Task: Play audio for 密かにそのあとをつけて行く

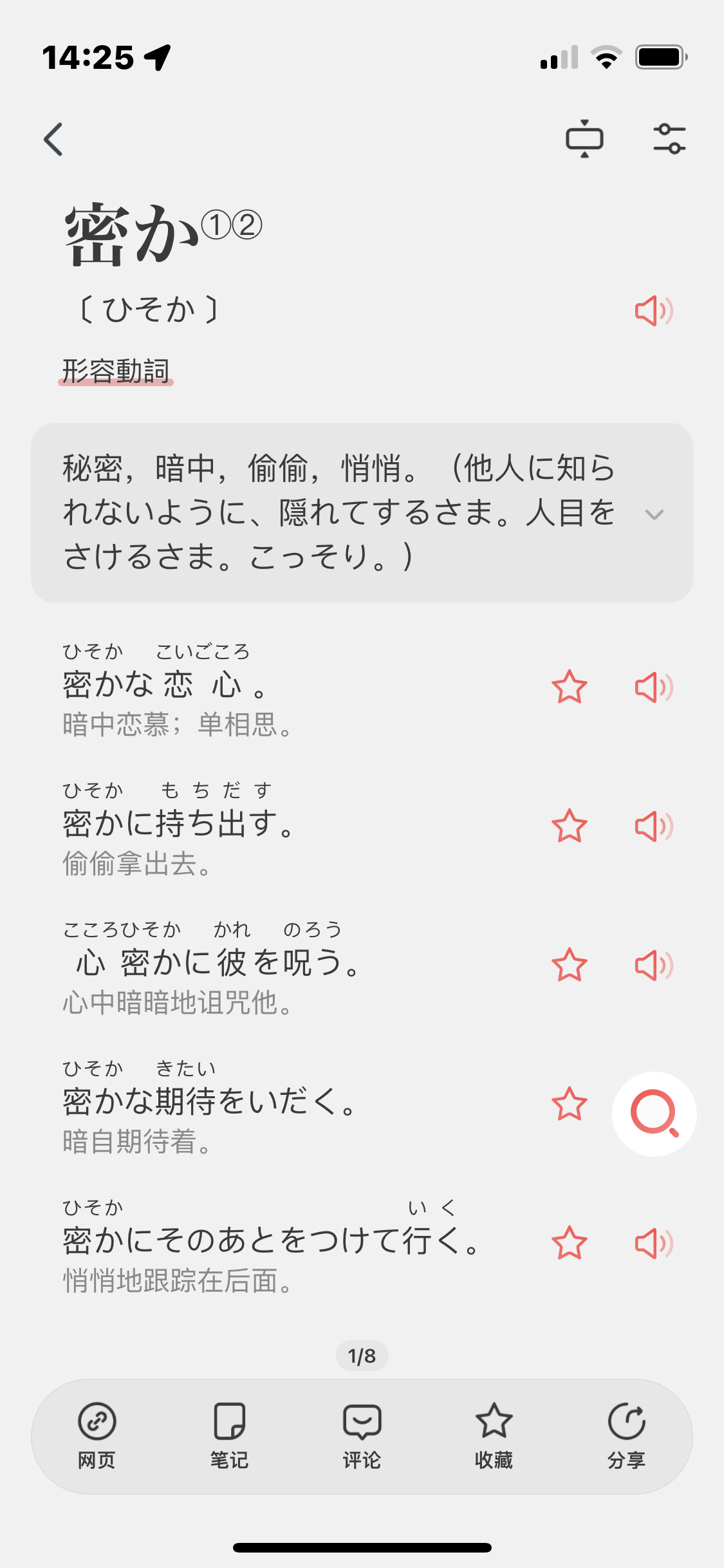Action: pos(654,1243)
